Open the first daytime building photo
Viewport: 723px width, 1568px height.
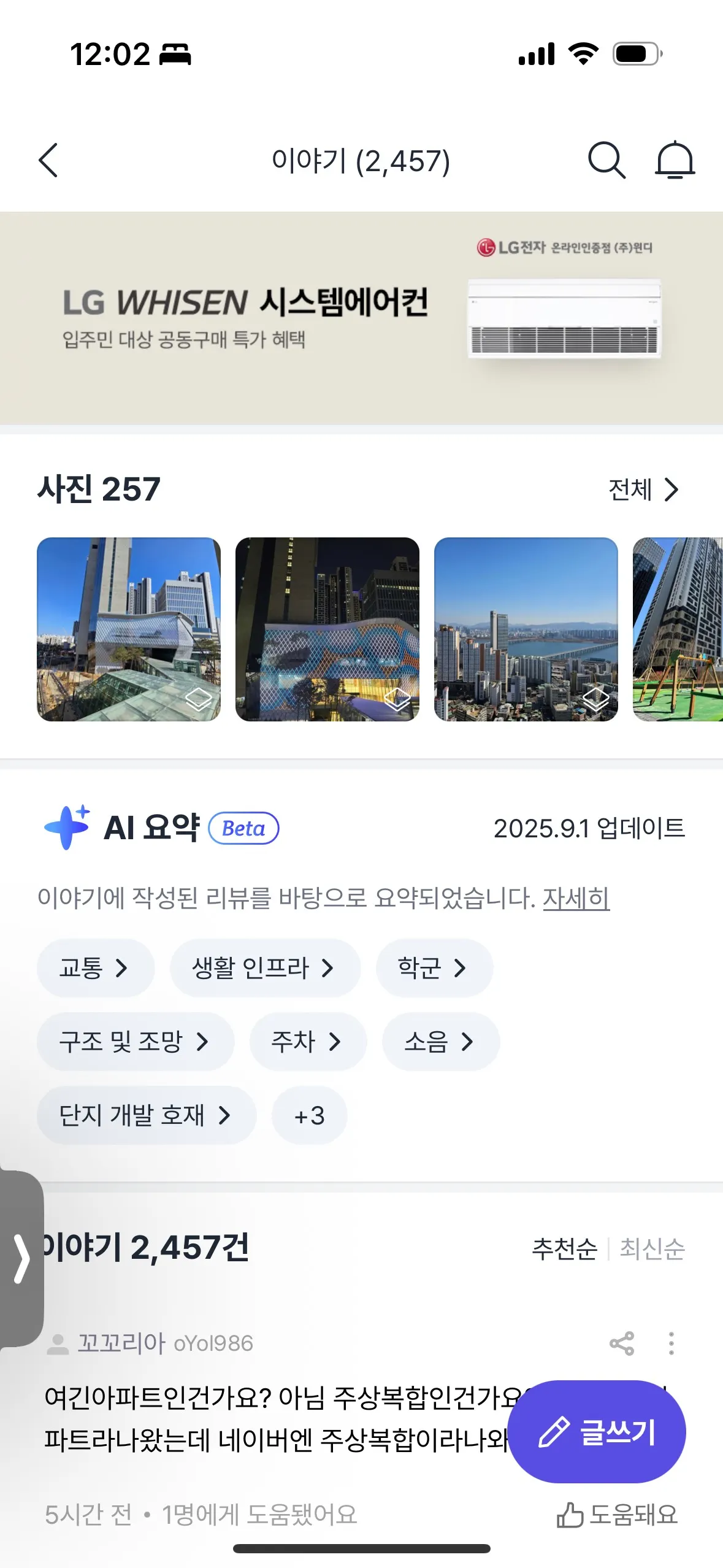pos(129,629)
